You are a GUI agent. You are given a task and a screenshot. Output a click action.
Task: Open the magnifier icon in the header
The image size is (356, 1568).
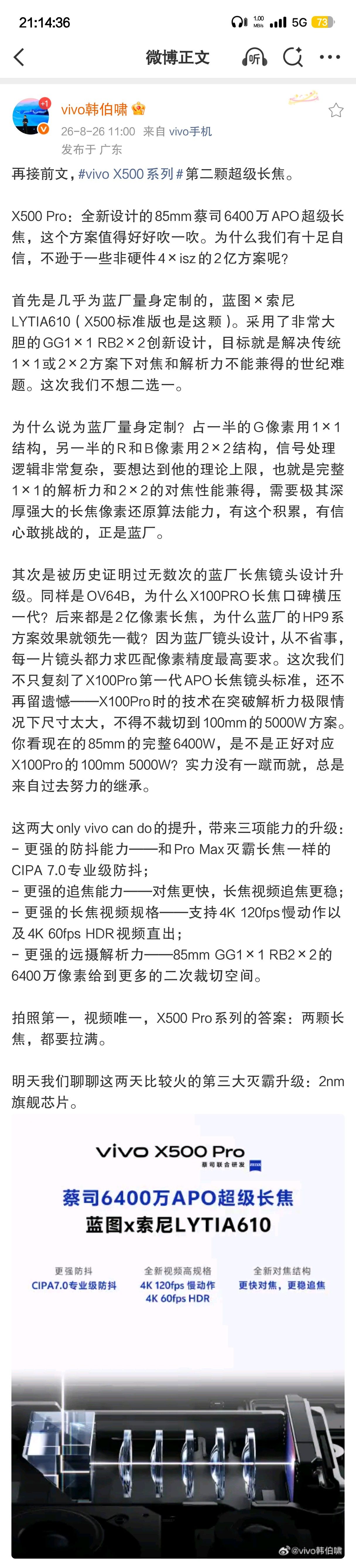click(x=293, y=57)
